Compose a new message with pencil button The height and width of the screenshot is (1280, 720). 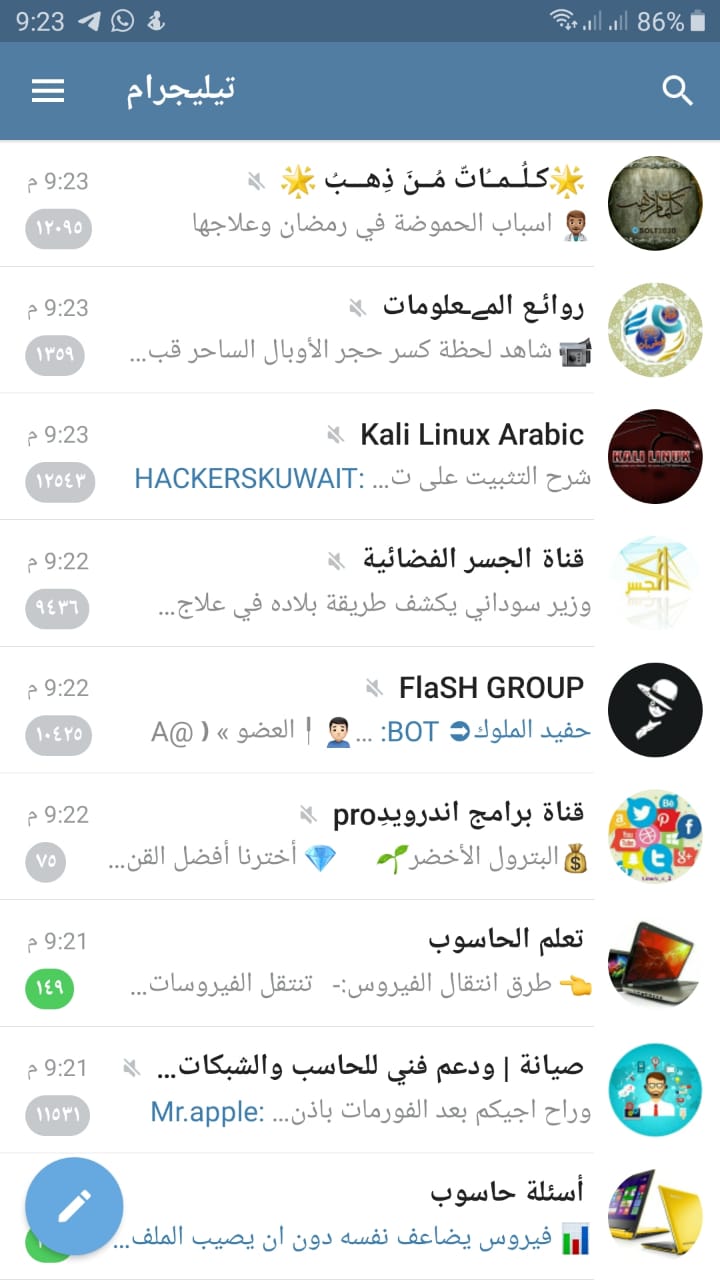74,1206
